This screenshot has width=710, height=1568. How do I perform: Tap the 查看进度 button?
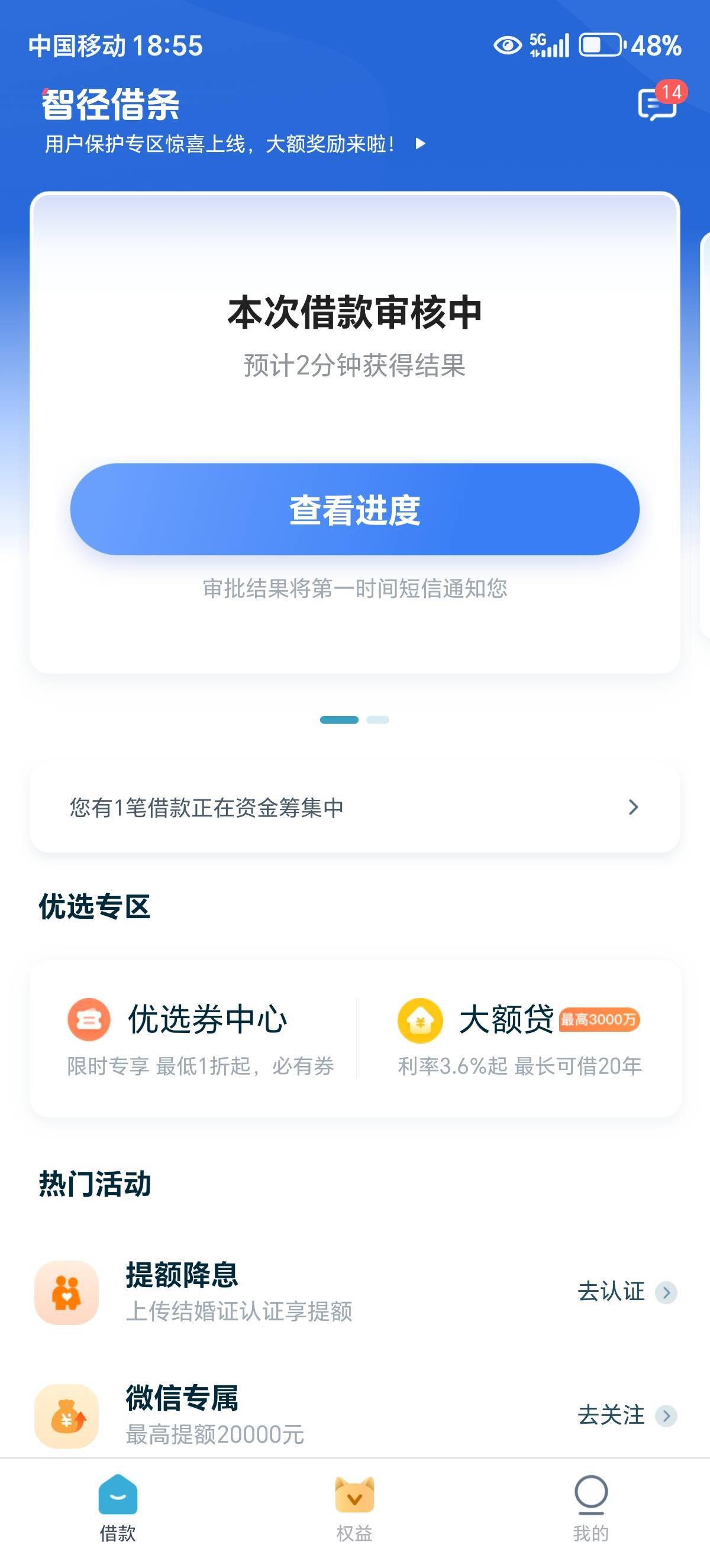pyautogui.click(x=354, y=509)
